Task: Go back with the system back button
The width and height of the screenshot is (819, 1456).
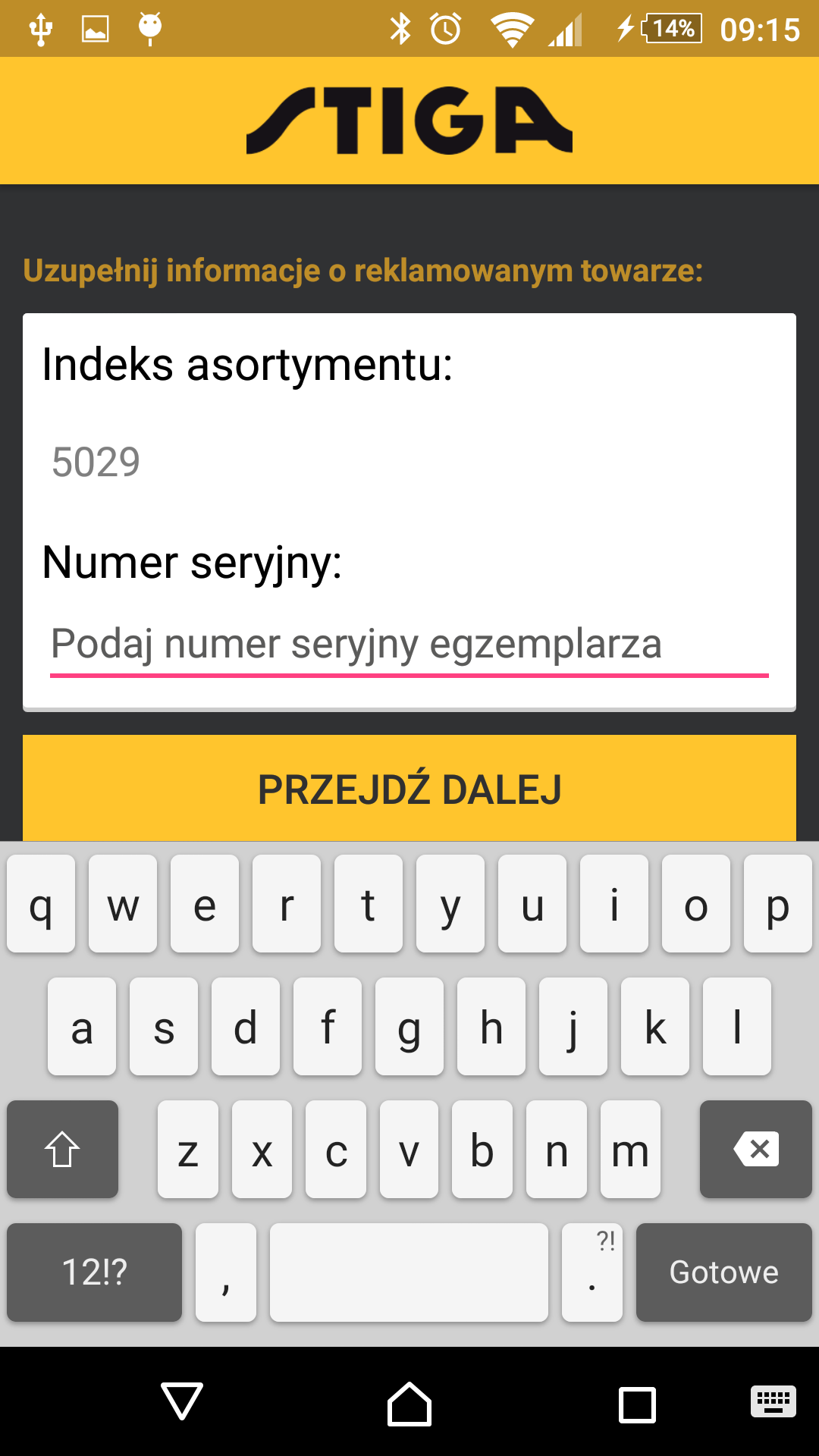Action: 182,1401
